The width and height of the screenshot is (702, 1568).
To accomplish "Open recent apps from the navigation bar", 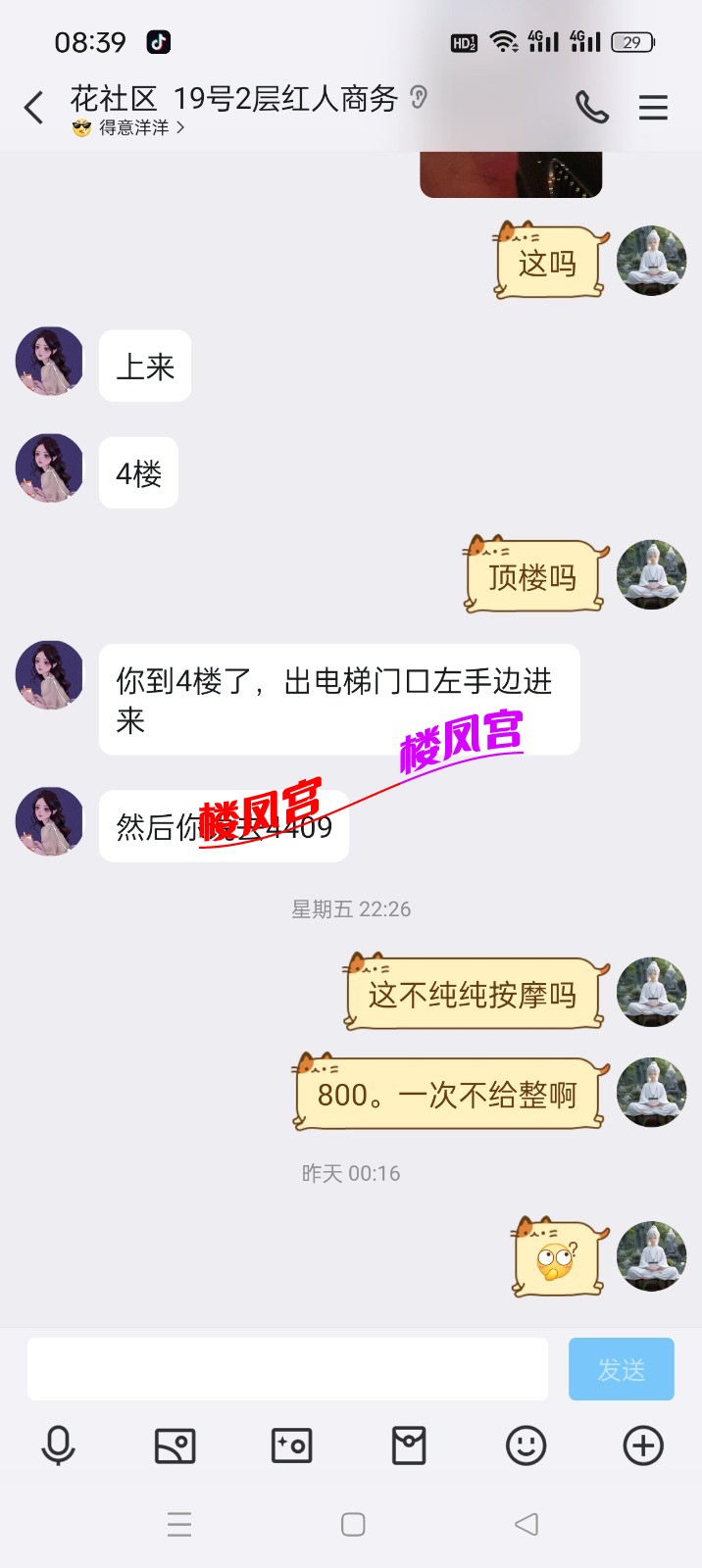I will [179, 1524].
